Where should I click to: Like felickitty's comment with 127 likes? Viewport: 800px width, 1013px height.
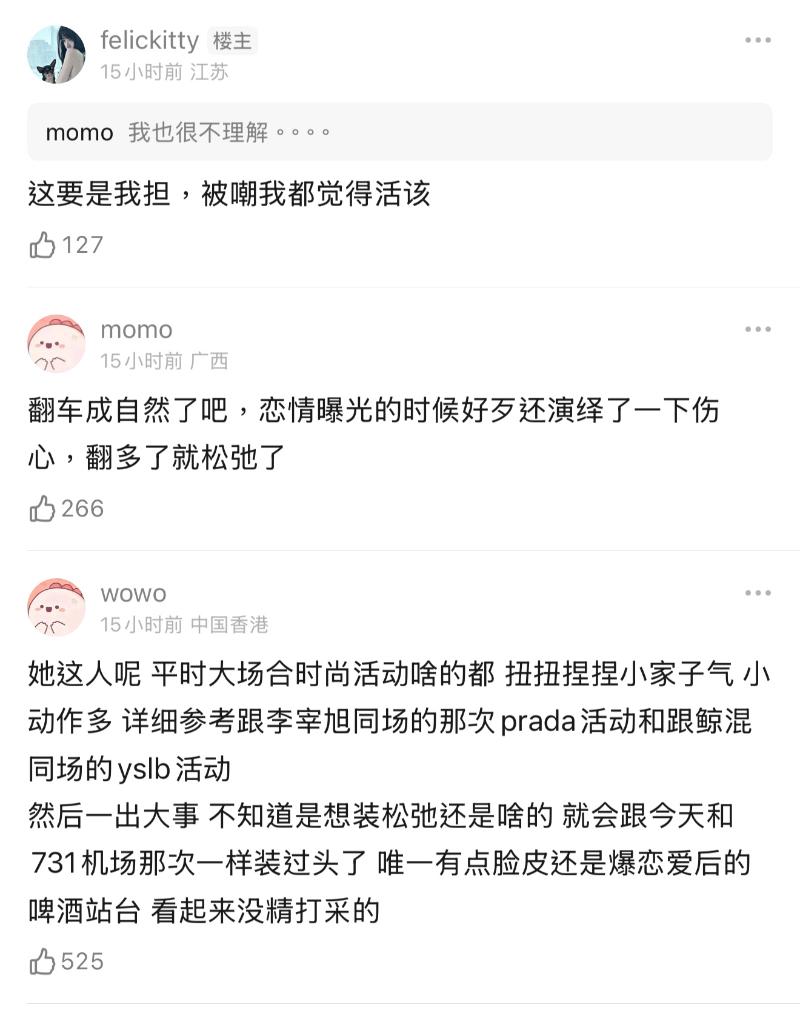coord(43,245)
